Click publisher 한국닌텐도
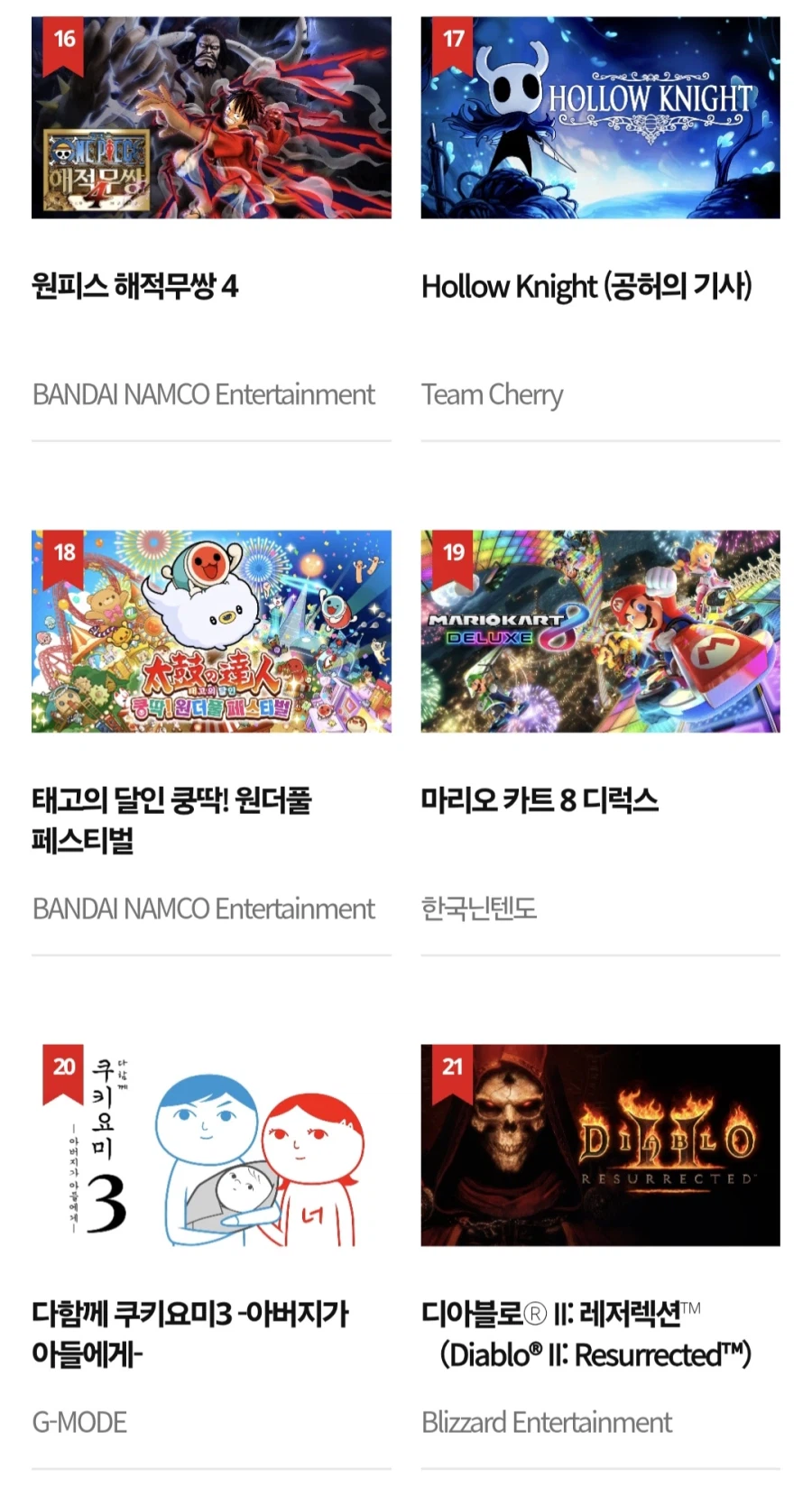Screen dimensions: 812x1487 pyautogui.click(x=478, y=909)
